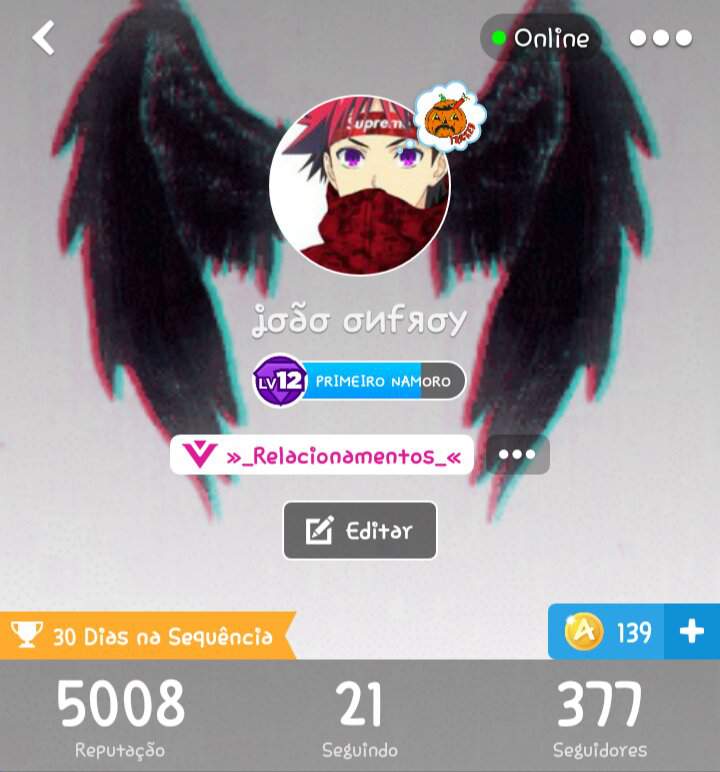Screen dimensions: 720x772
Task: Open the 377 Seguidores list
Action: click(600, 717)
